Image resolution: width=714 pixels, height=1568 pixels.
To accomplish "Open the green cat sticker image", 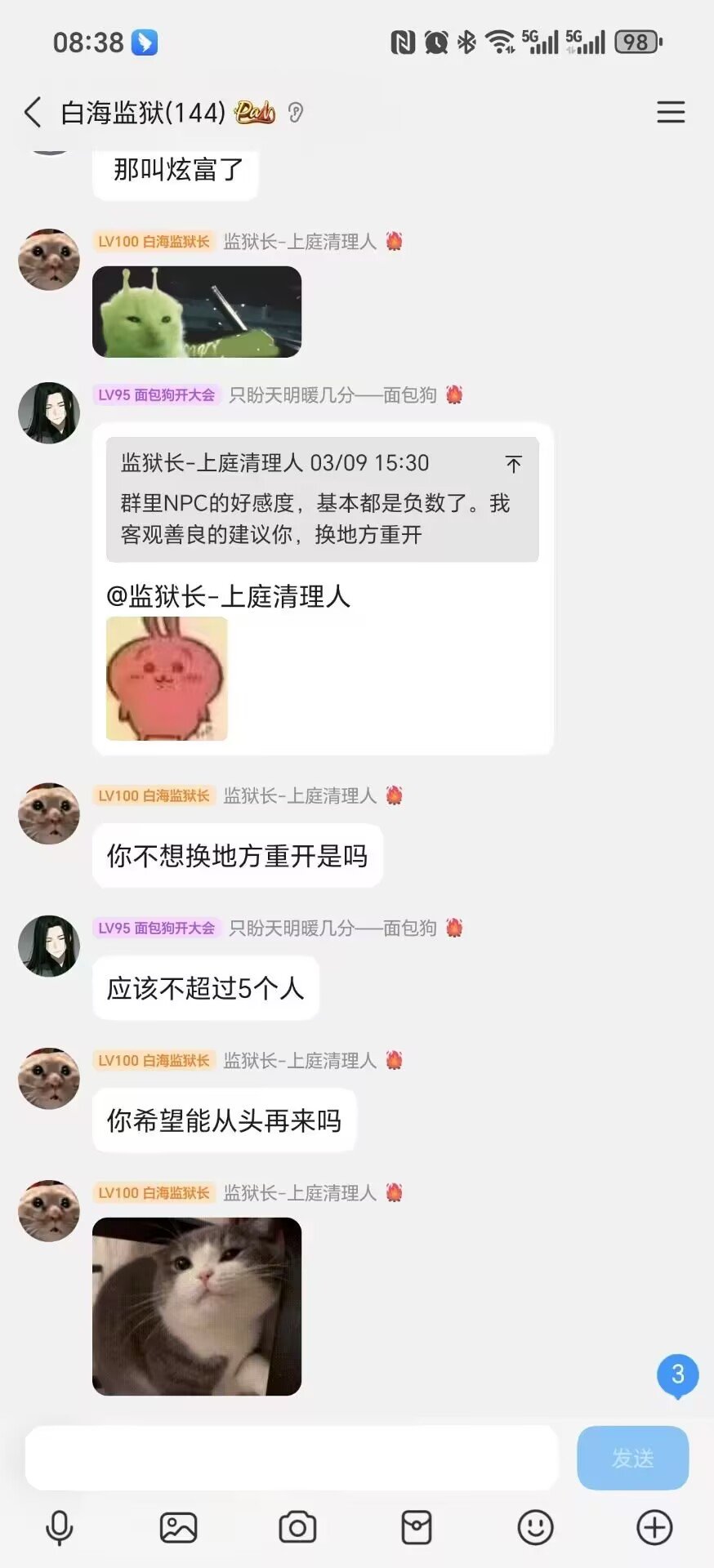I will tap(197, 312).
